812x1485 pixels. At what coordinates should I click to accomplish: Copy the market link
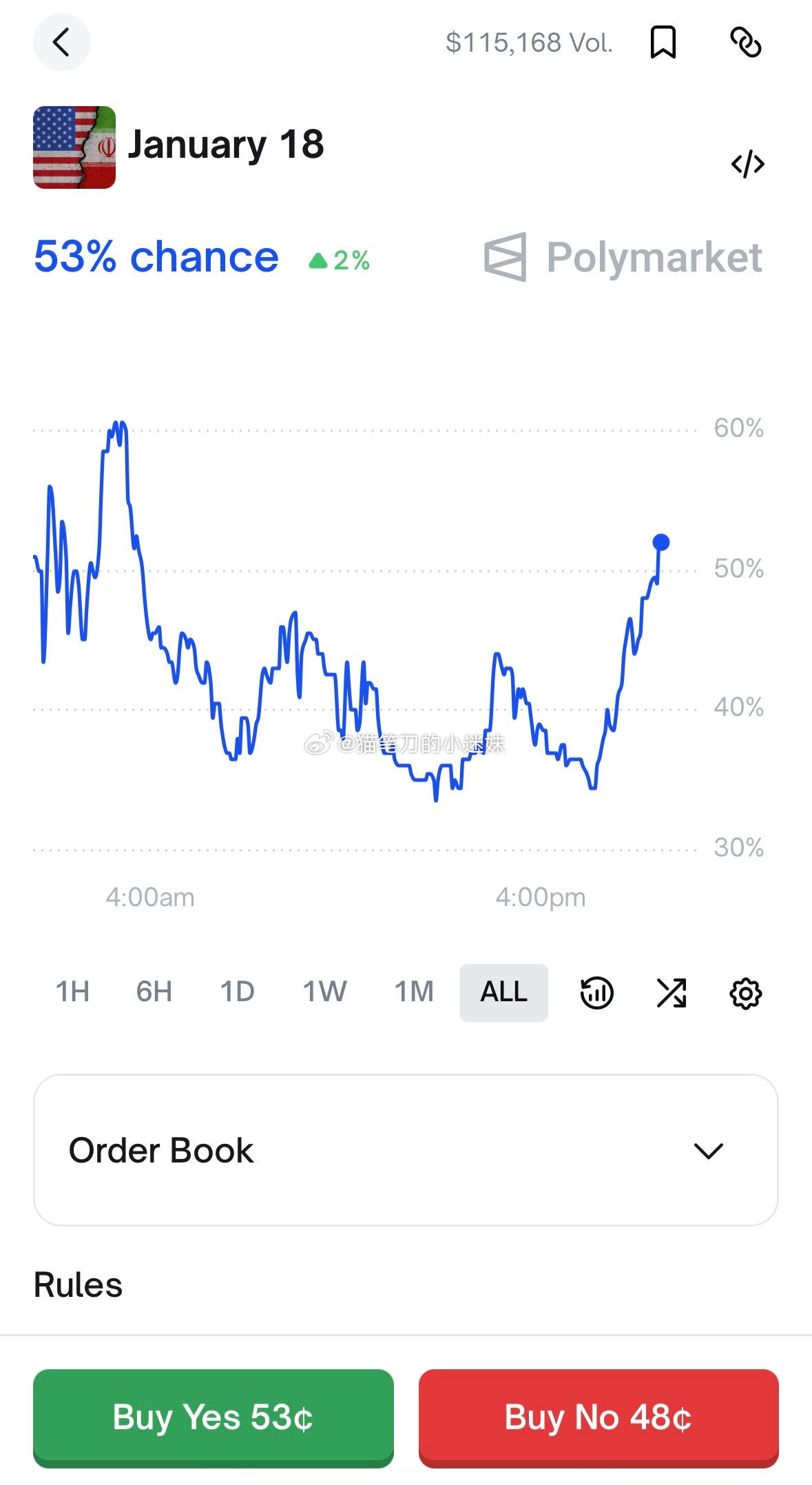coord(748,42)
